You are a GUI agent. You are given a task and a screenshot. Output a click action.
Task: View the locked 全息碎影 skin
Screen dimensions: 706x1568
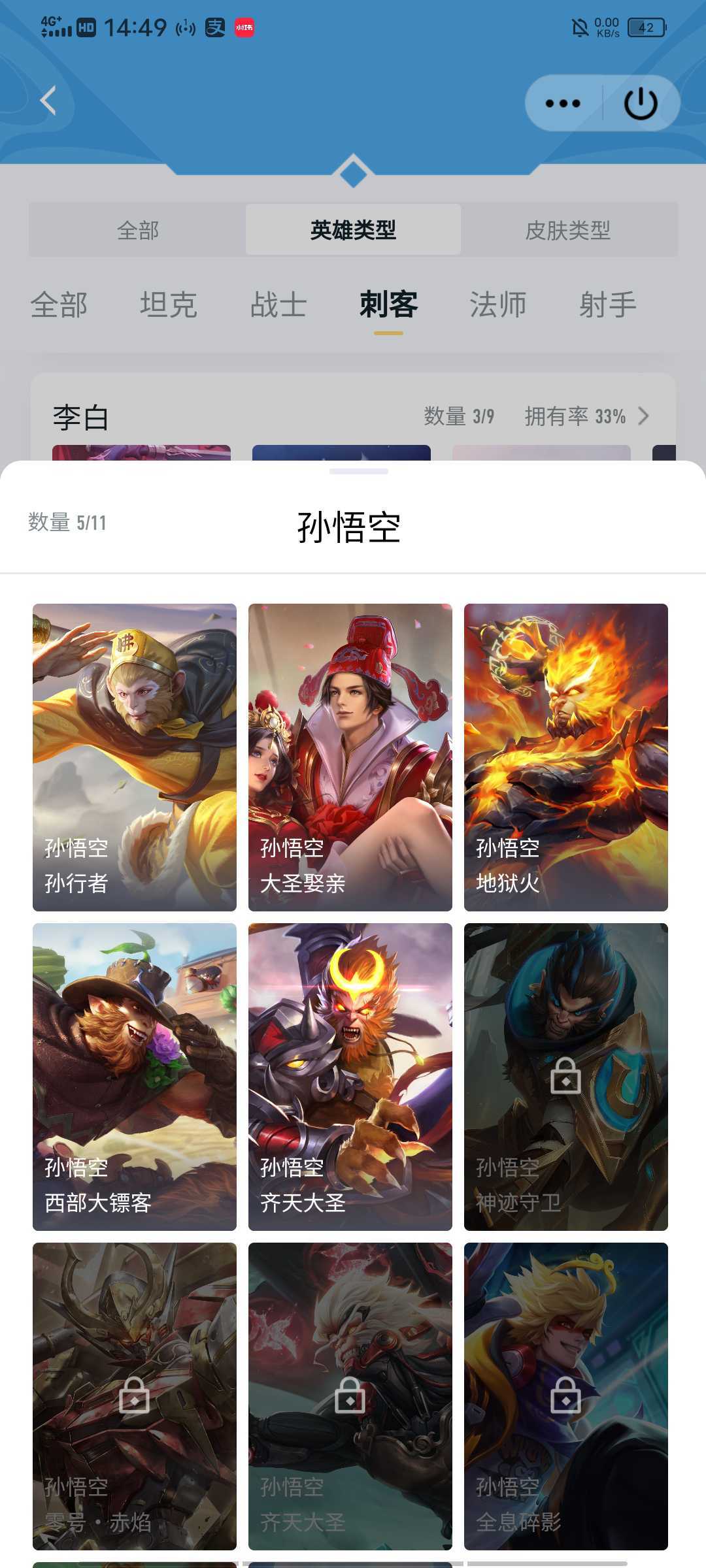coord(566,1396)
